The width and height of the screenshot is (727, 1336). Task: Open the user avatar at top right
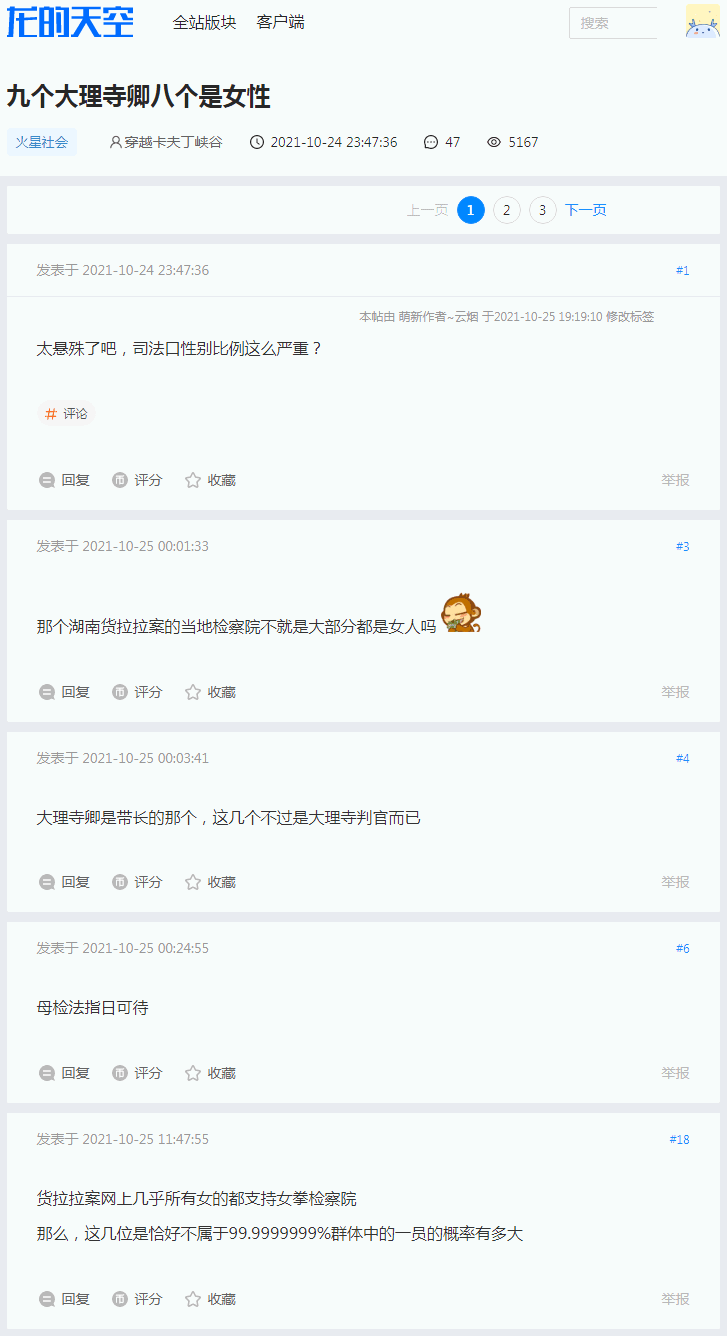coord(701,21)
